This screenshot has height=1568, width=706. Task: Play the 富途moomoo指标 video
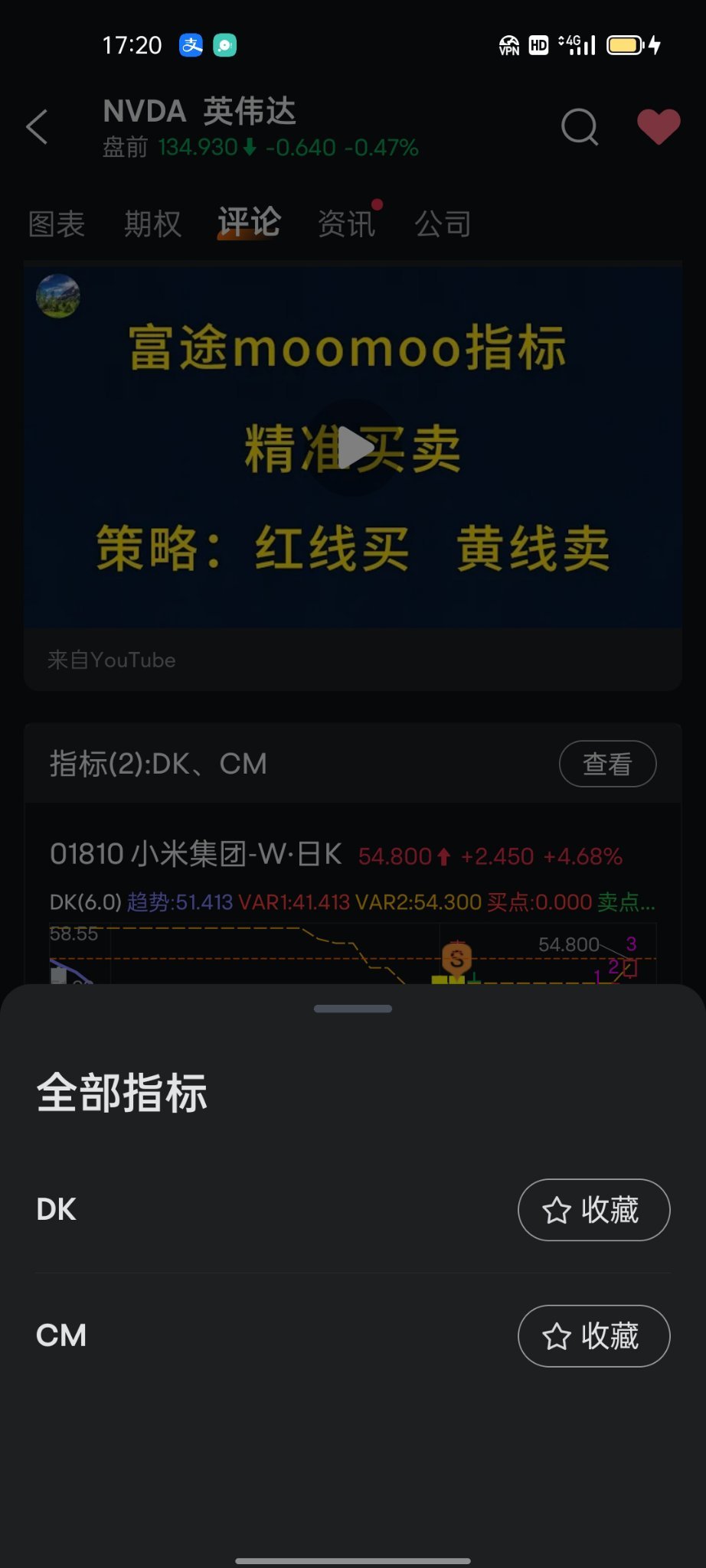(x=353, y=448)
